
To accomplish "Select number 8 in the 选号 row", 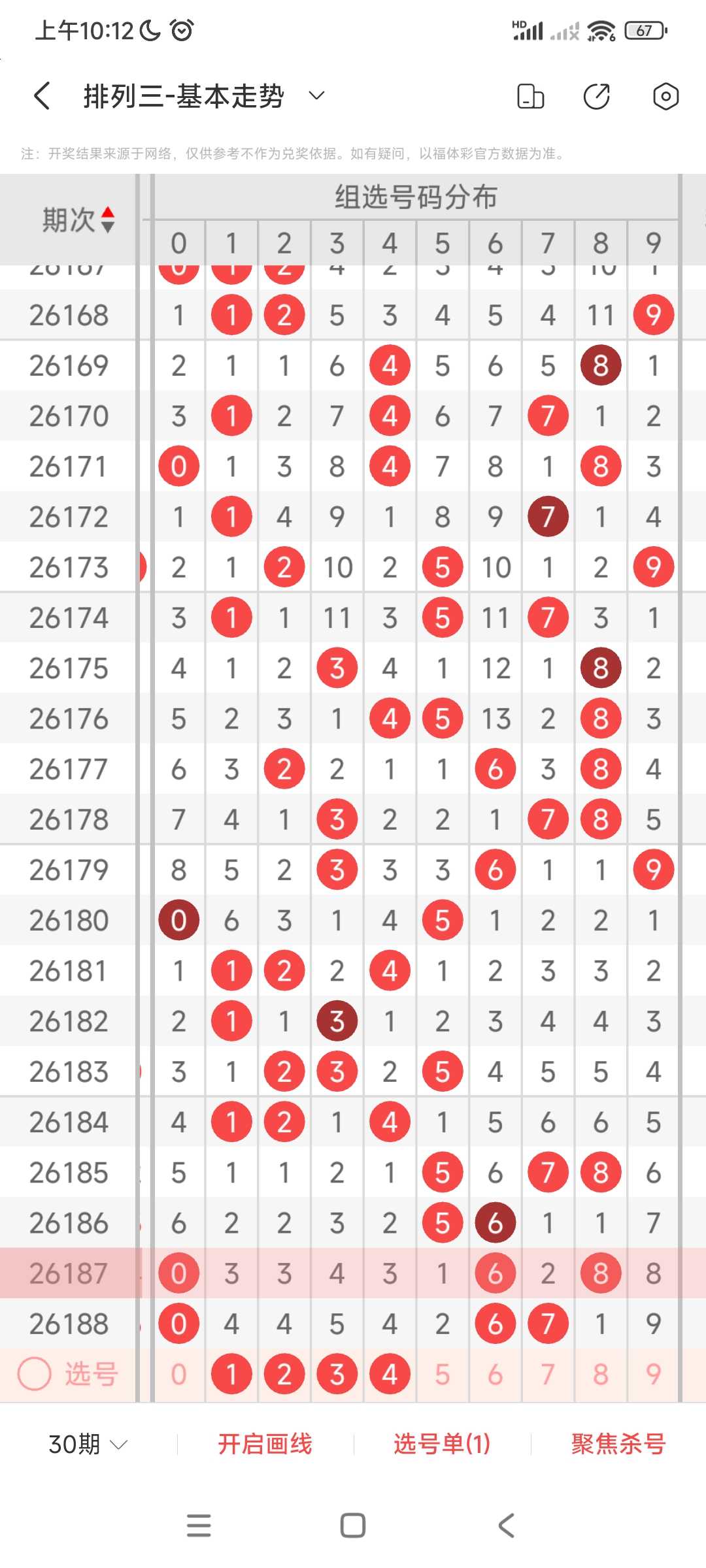I will click(601, 1374).
